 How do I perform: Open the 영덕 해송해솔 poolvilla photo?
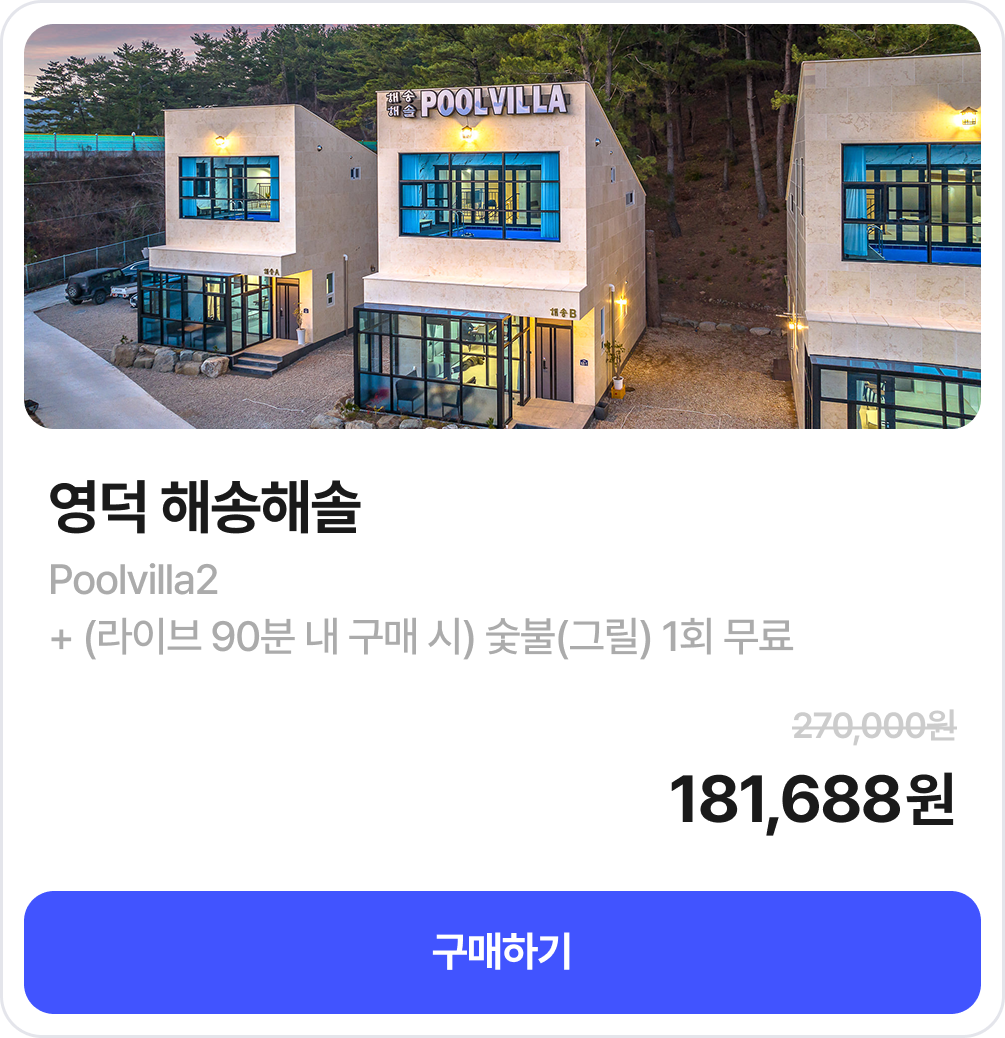point(502,227)
